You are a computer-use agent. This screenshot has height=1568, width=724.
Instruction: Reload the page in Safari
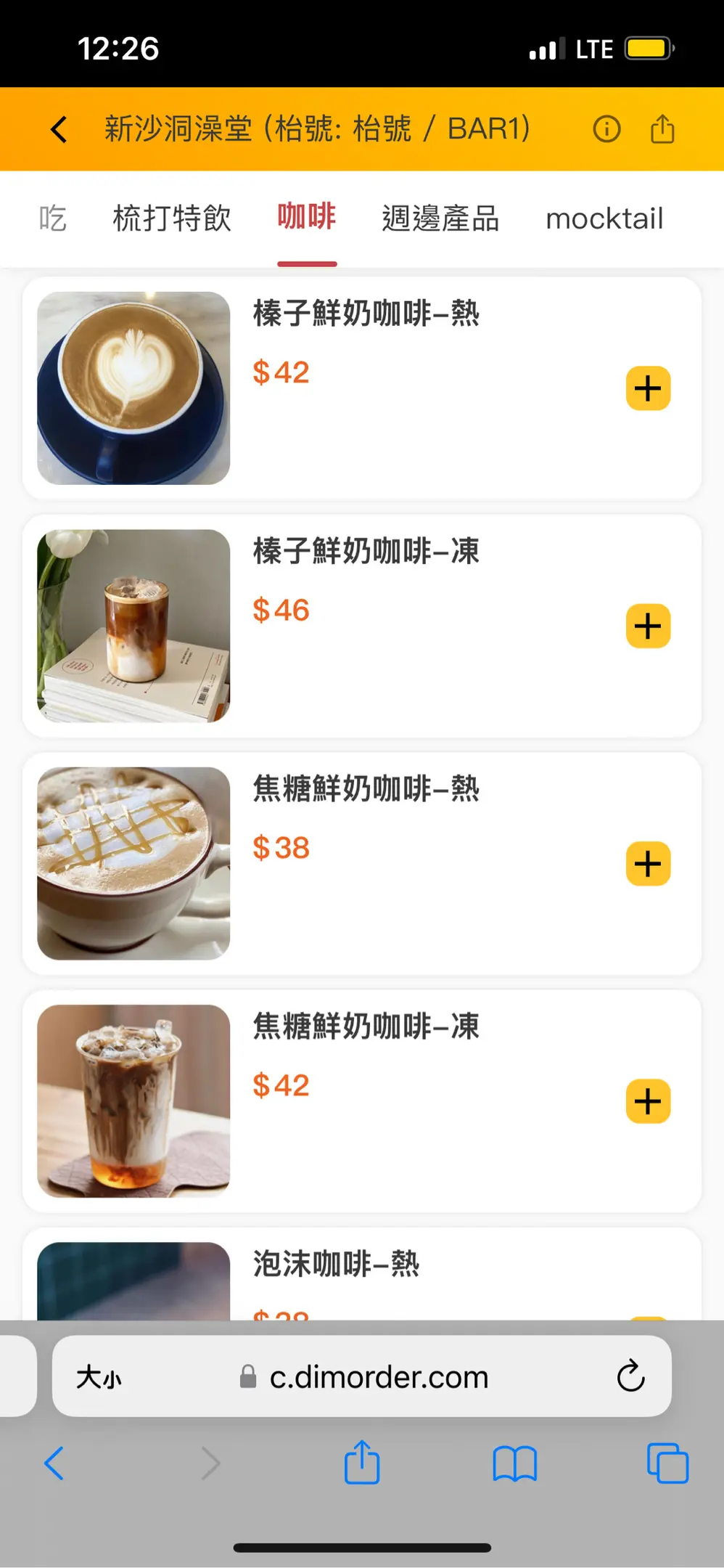click(x=630, y=1376)
